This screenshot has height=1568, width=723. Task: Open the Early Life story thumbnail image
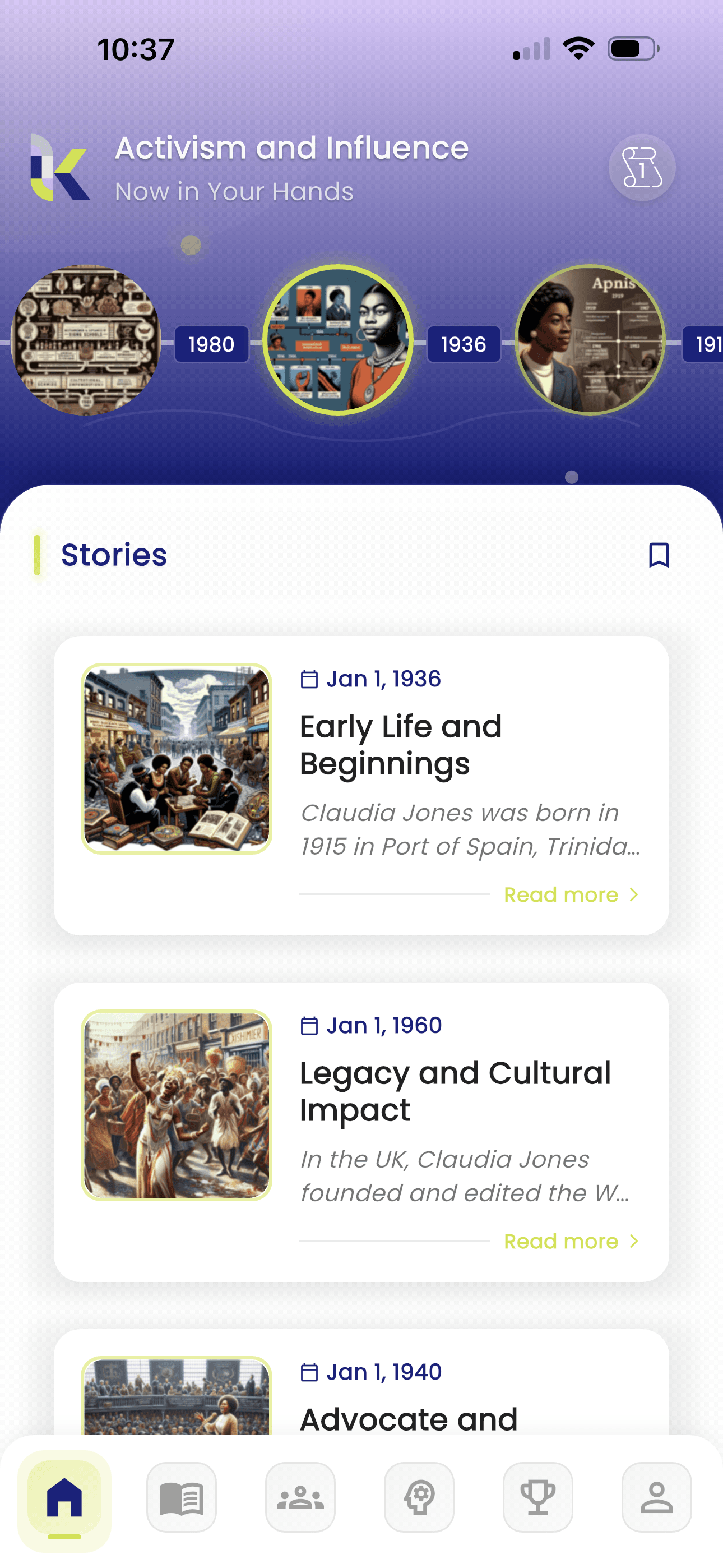(x=175, y=758)
